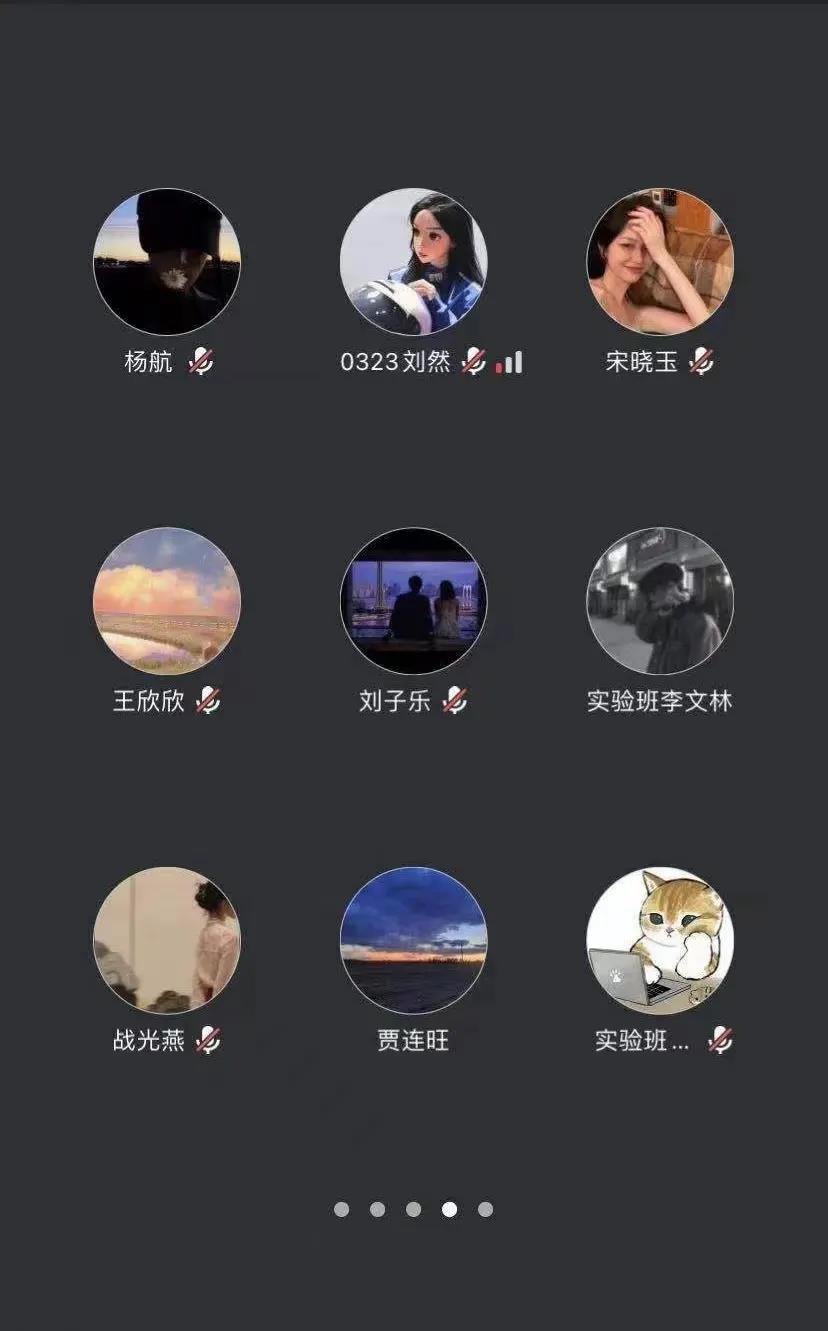Open 战光燕's participant tile
This screenshot has width=828, height=1331.
pos(167,940)
